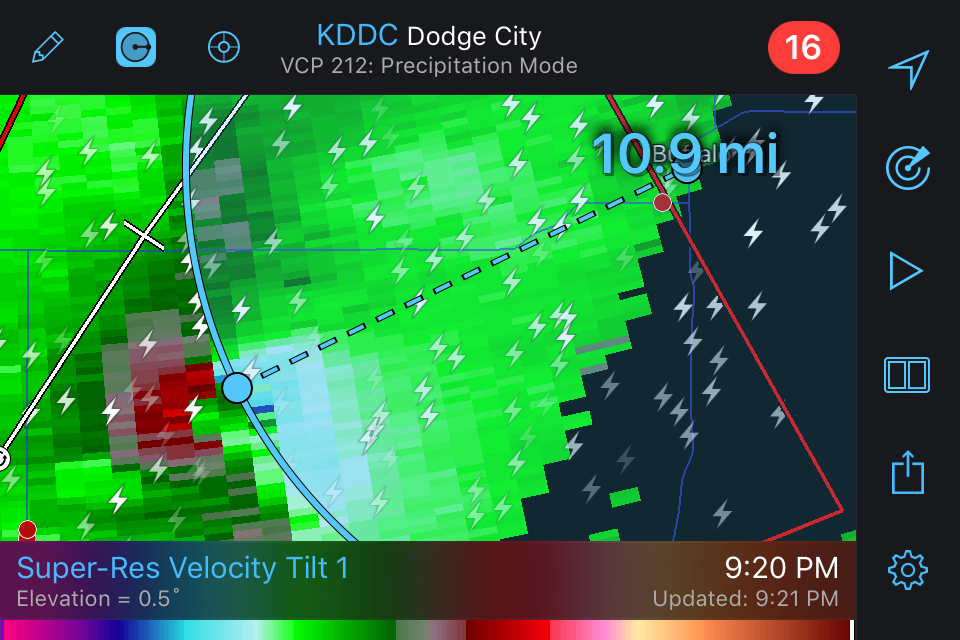The width and height of the screenshot is (960, 640).
Task: Open the radar sites selector icon
Action: tap(908, 168)
